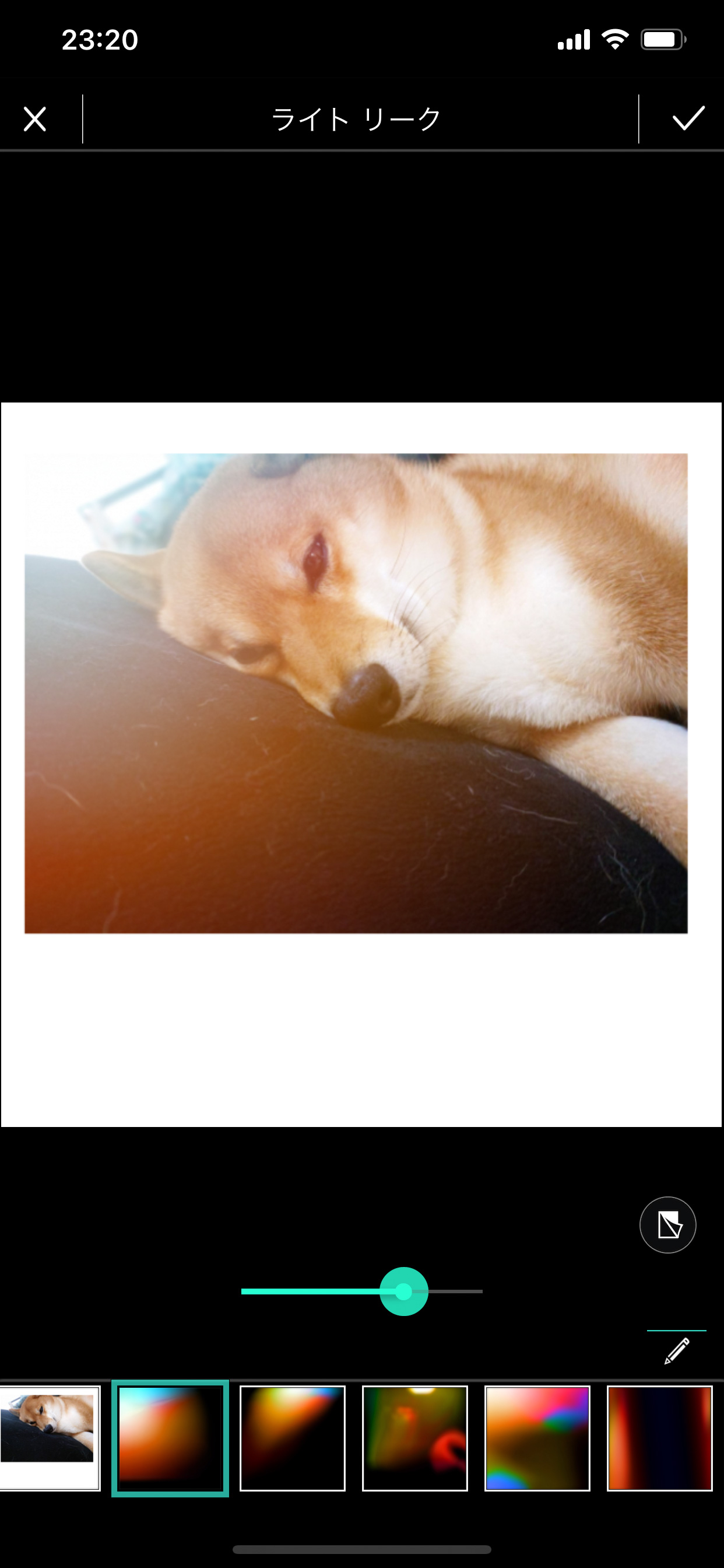This screenshot has width=724, height=1568.
Task: Apply the dark red edge glow preset
Action: tap(659, 1438)
